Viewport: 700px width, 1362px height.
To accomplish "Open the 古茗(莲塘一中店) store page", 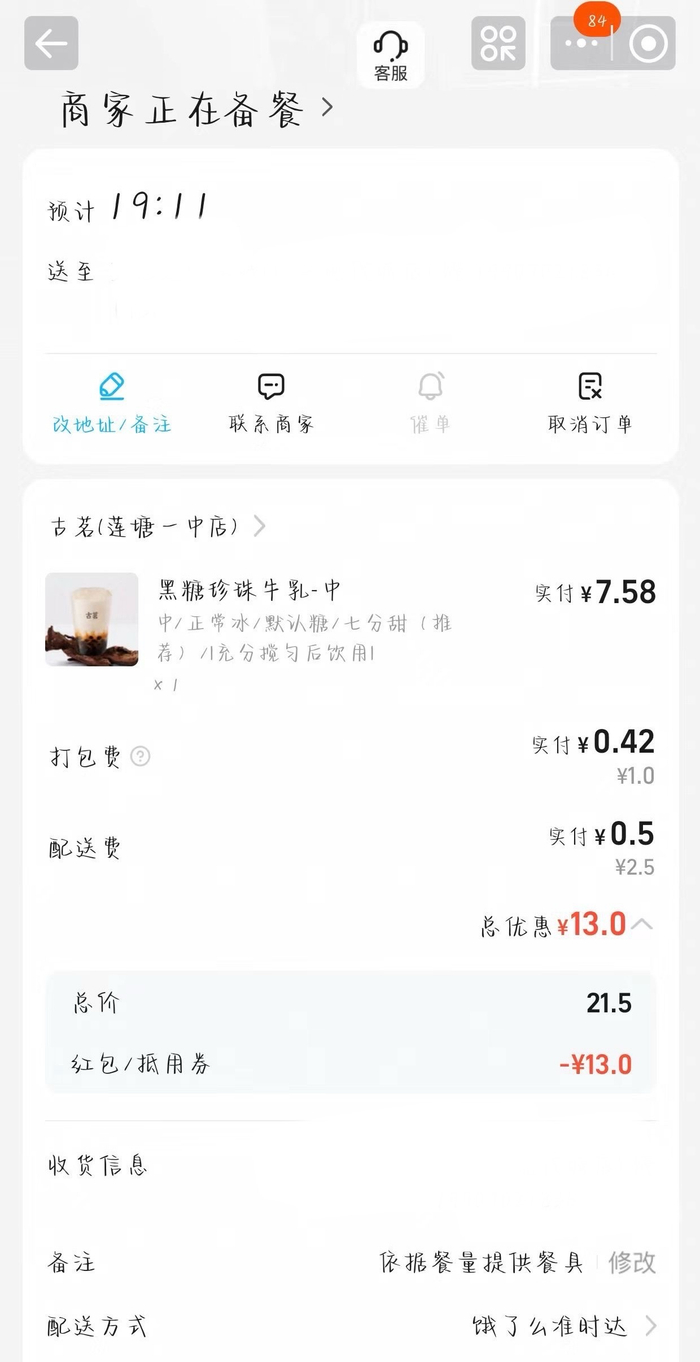I will 159,526.
